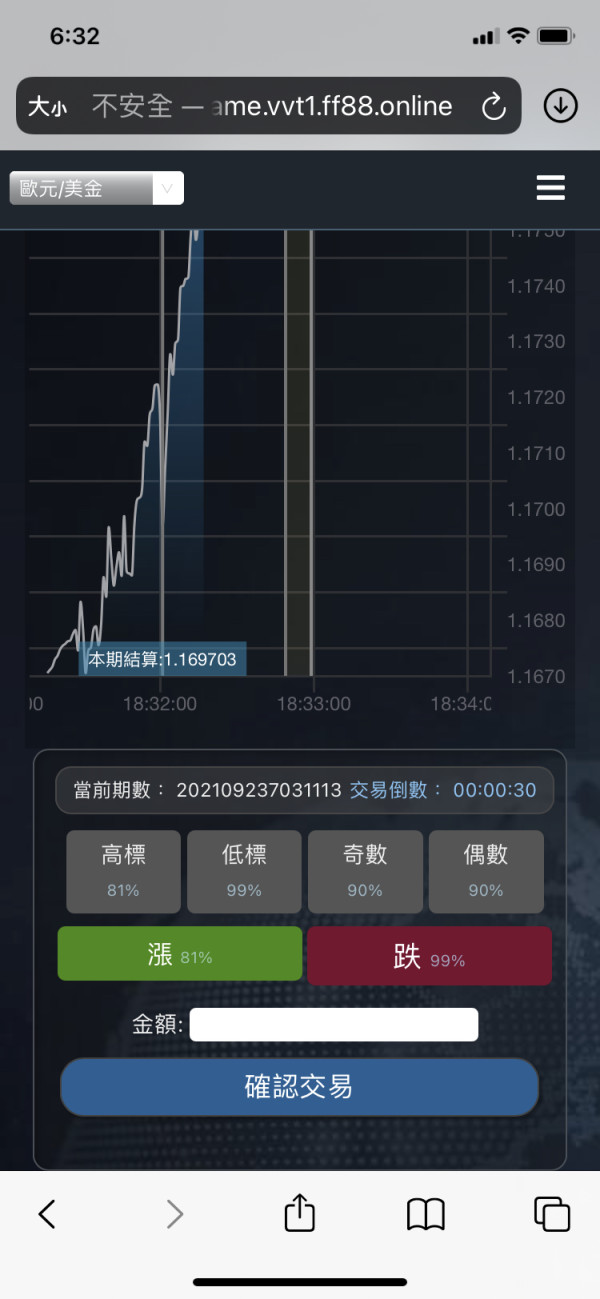Image resolution: width=600 pixels, height=1299 pixels.
Task: Open Safari downloads icon
Action: coord(560,106)
